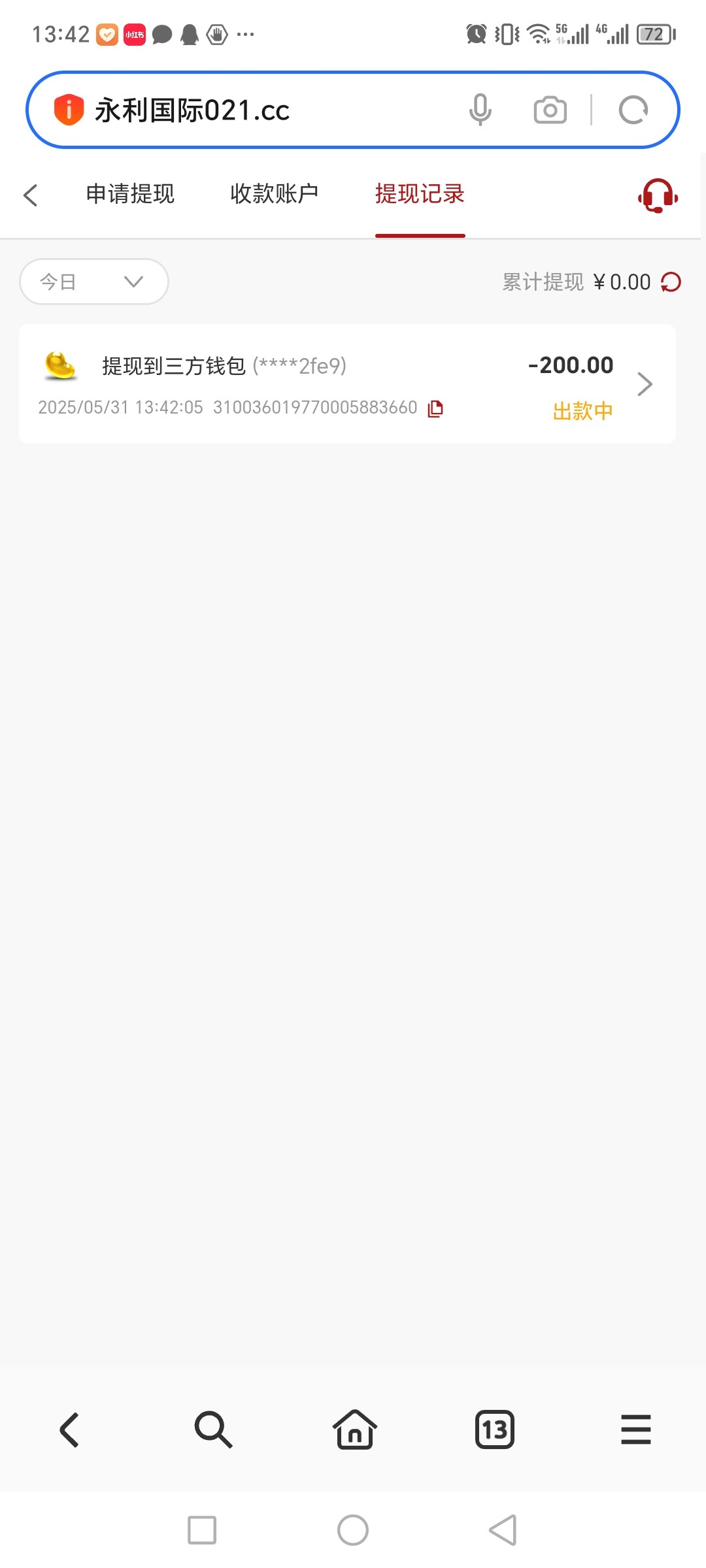Open browser search from the bottom toolbar
This screenshot has height=1568, width=706.
point(213,1429)
